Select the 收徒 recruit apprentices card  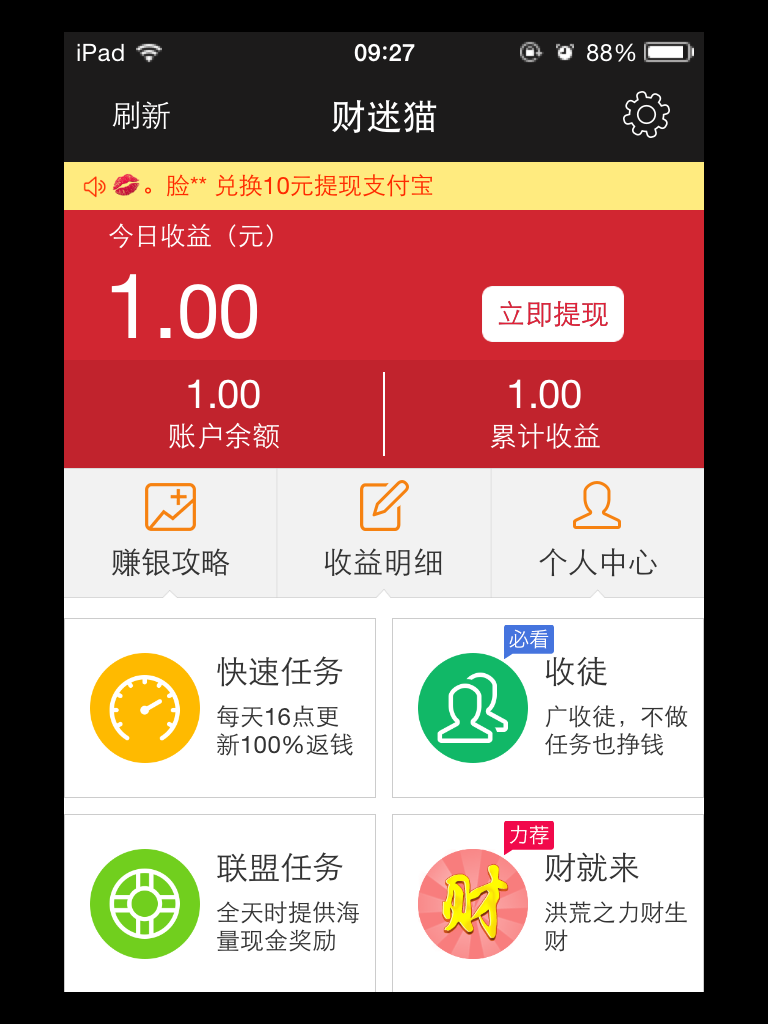pos(548,707)
